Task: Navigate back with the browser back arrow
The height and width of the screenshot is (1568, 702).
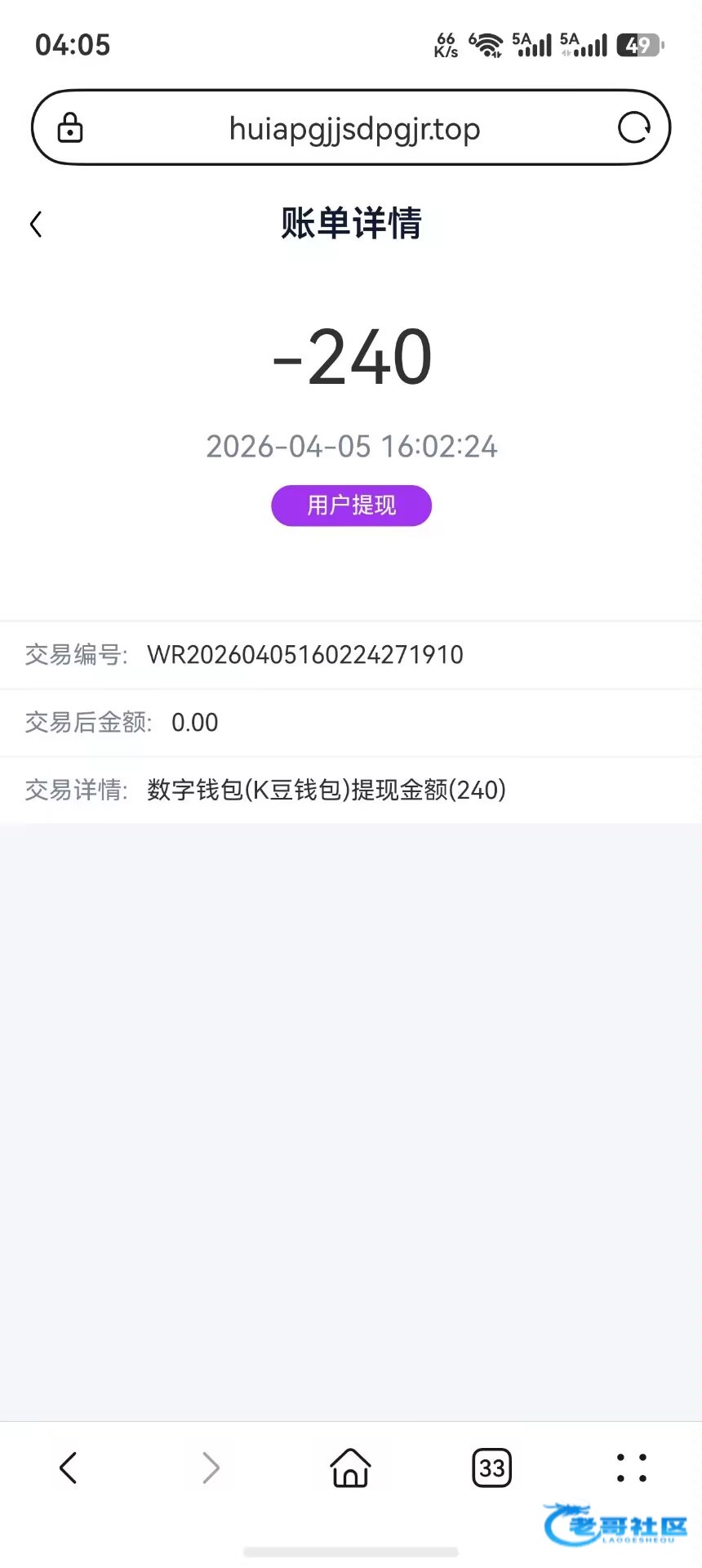Action: [x=69, y=1468]
